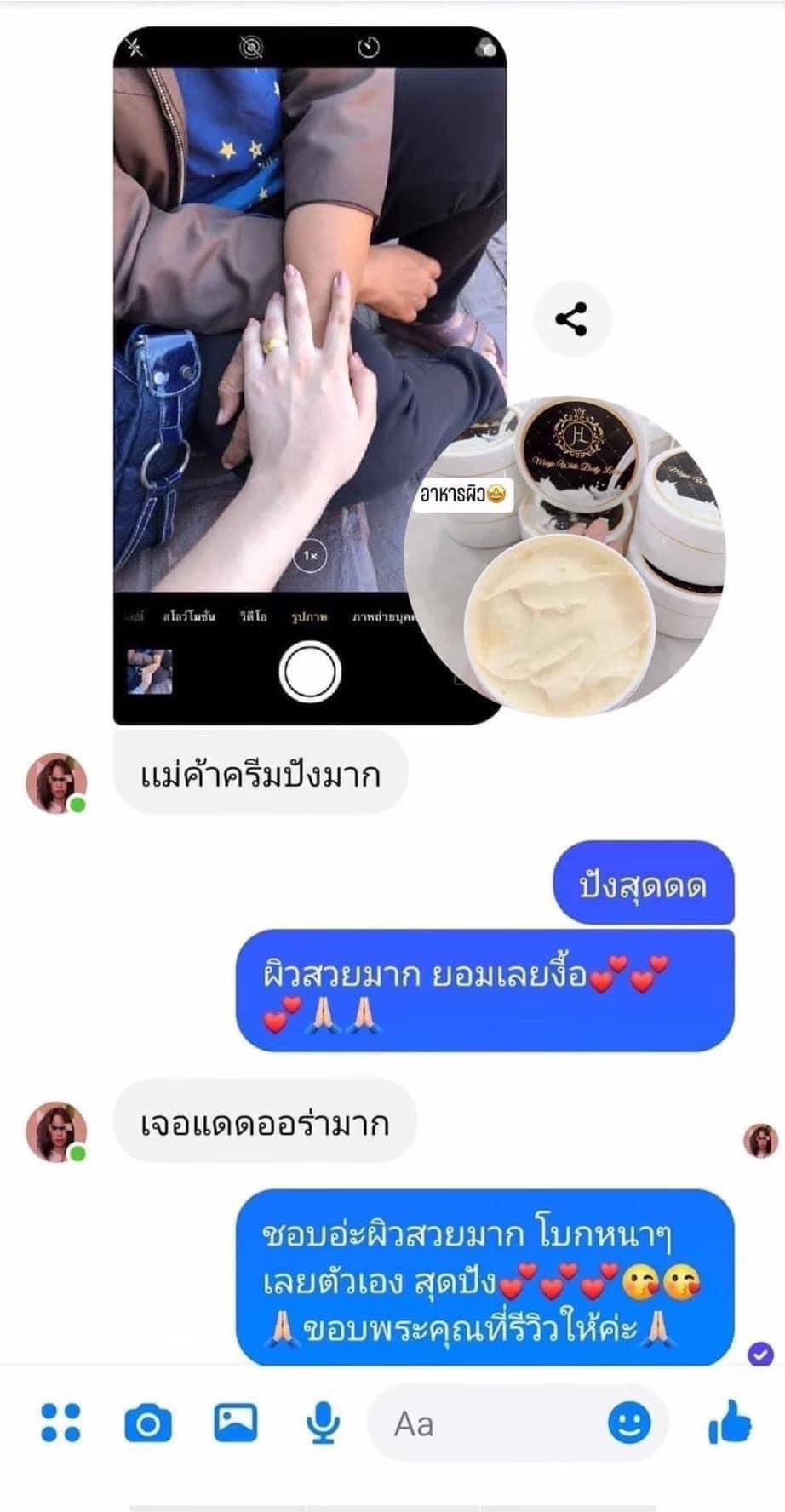The width and height of the screenshot is (785, 1512).
Task: Open camera to take a photo
Action: (148, 1423)
